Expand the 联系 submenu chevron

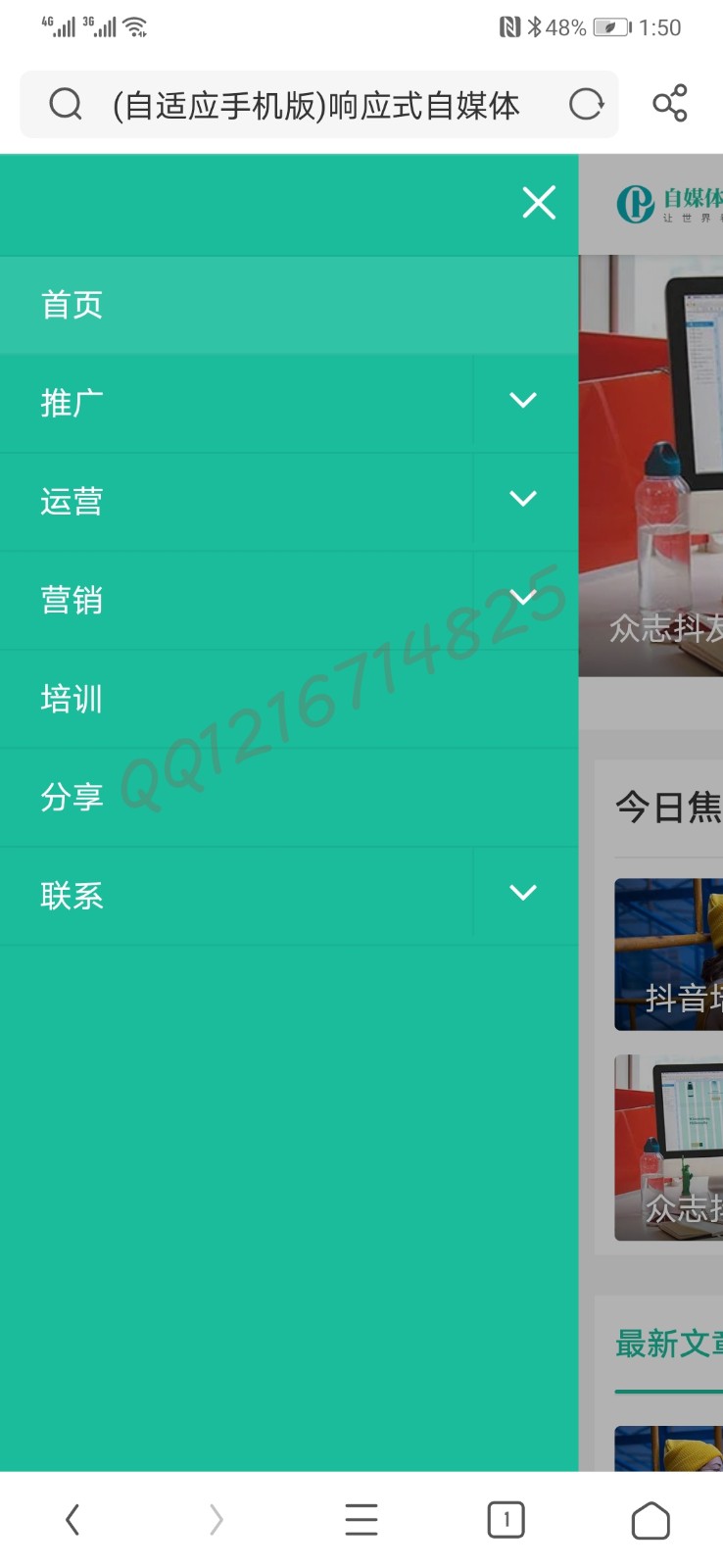[x=523, y=893]
